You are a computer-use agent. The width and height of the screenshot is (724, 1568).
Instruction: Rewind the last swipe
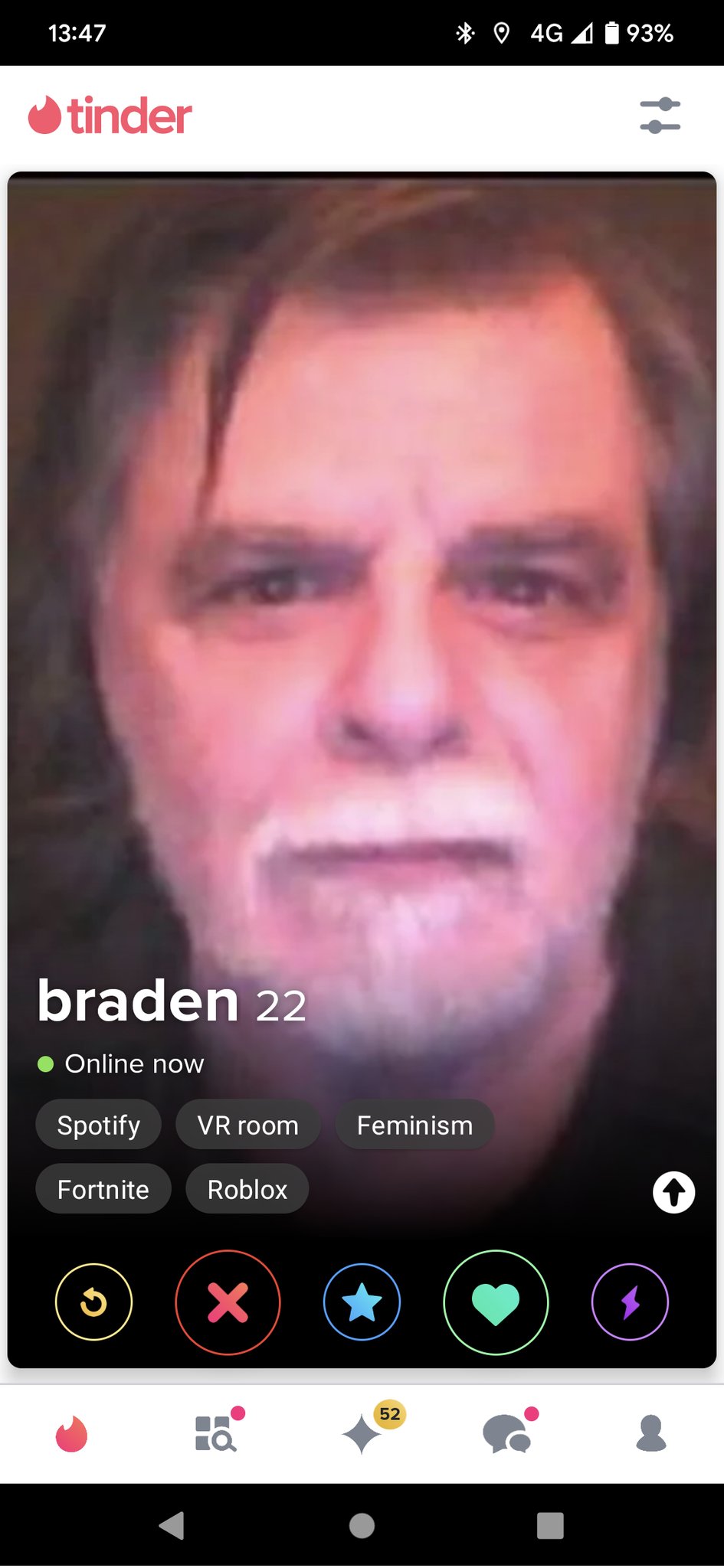click(93, 1302)
